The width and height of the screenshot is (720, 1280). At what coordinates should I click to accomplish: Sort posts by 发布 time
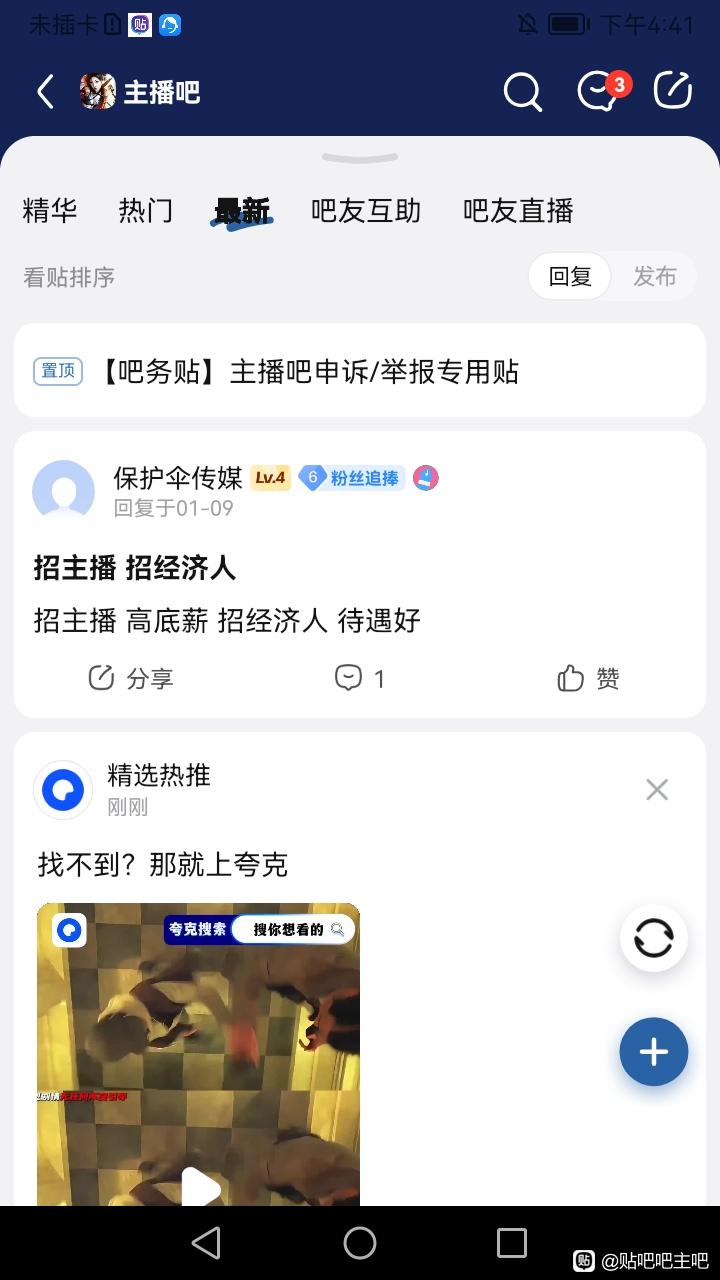(654, 277)
